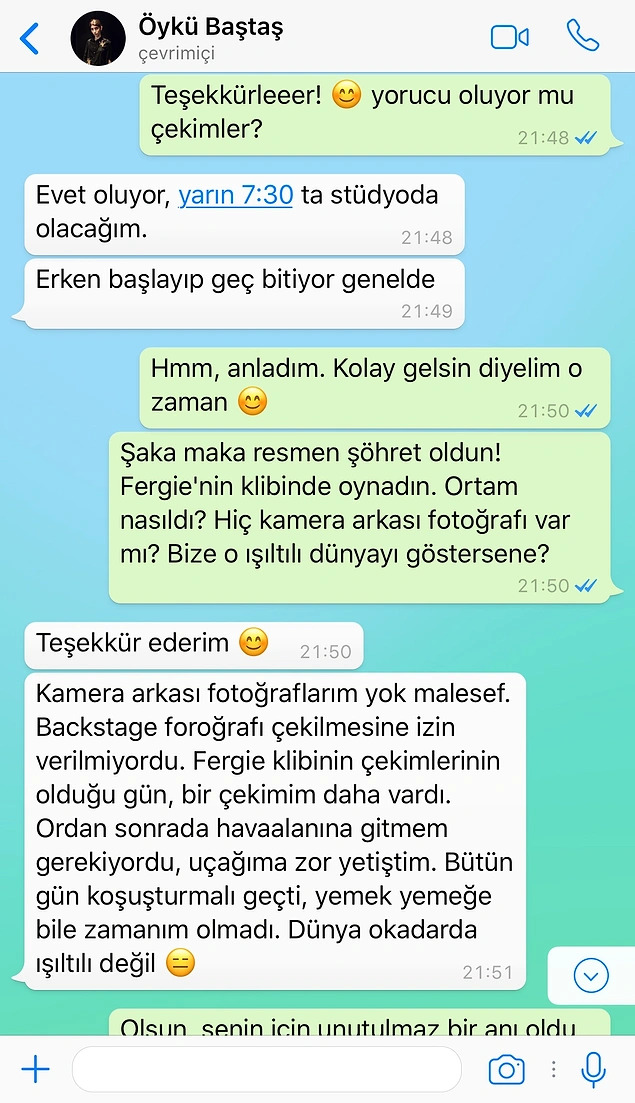Open the attachment plus menu
Image resolution: width=635 pixels, height=1103 pixels.
pyautogui.click(x=36, y=1070)
